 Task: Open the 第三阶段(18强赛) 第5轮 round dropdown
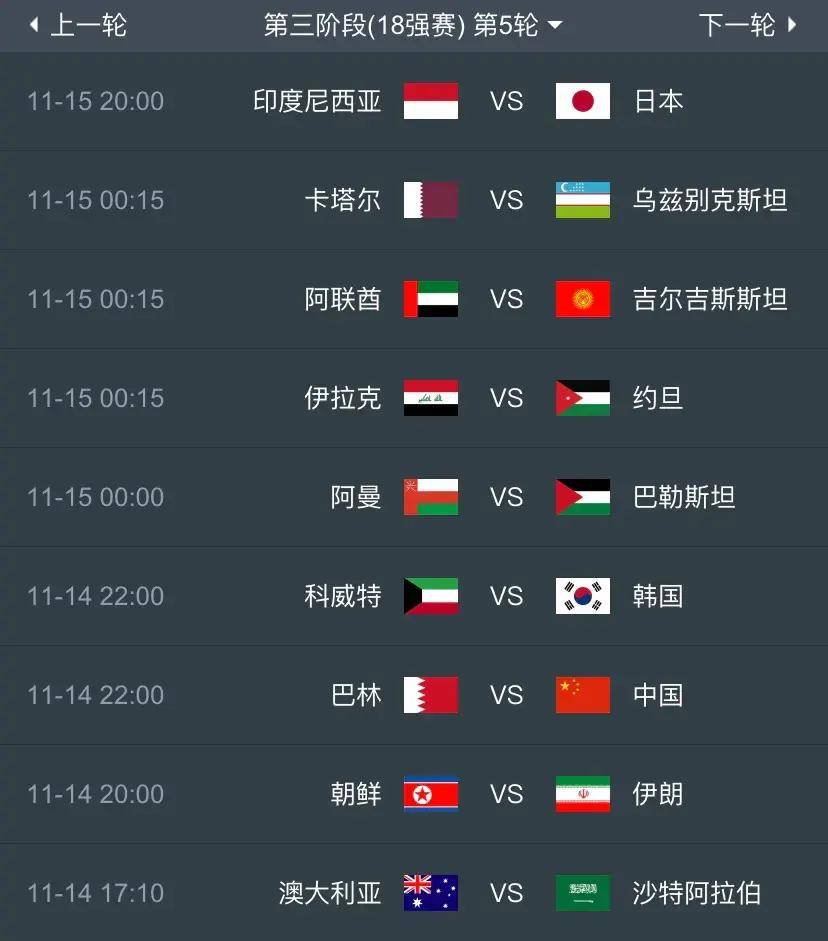412,25
